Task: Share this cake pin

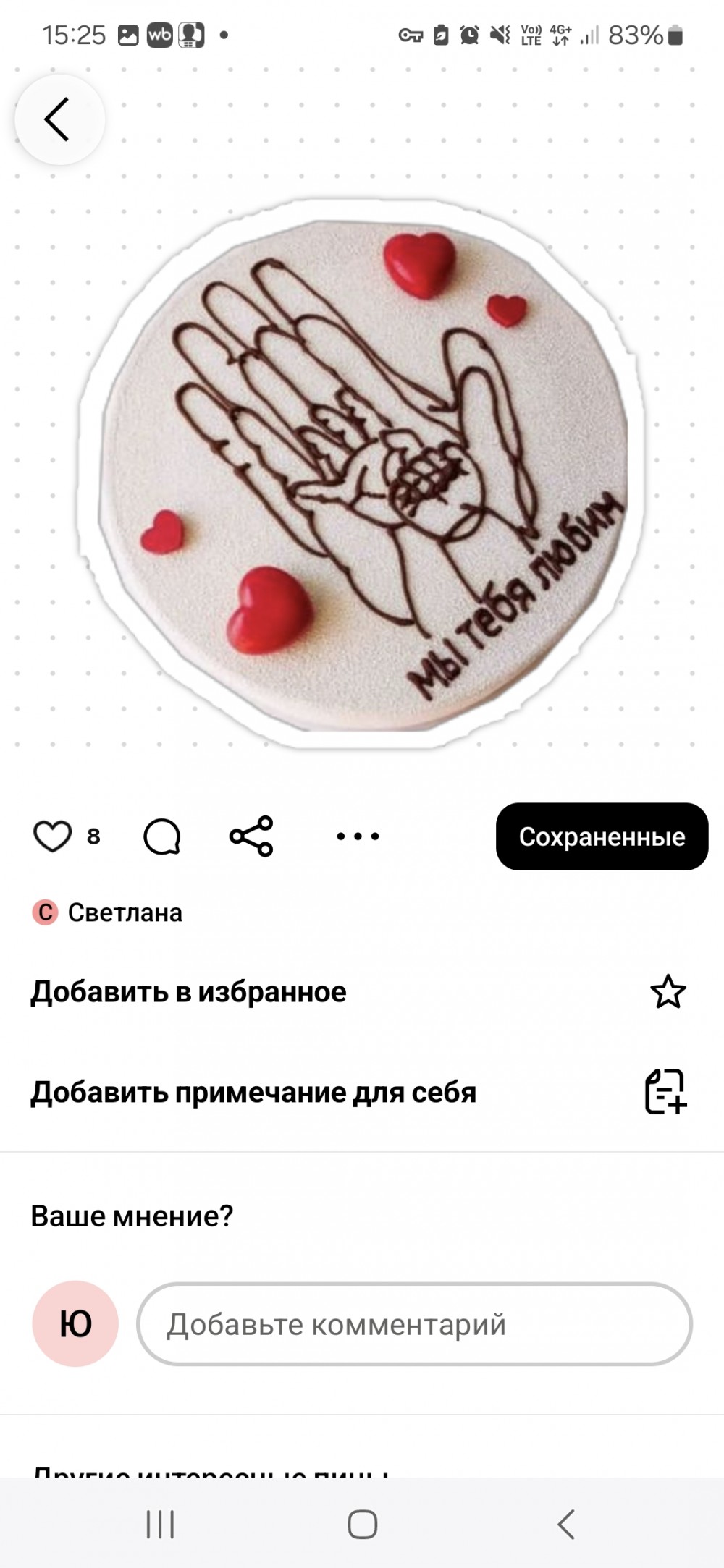Action: tap(251, 836)
